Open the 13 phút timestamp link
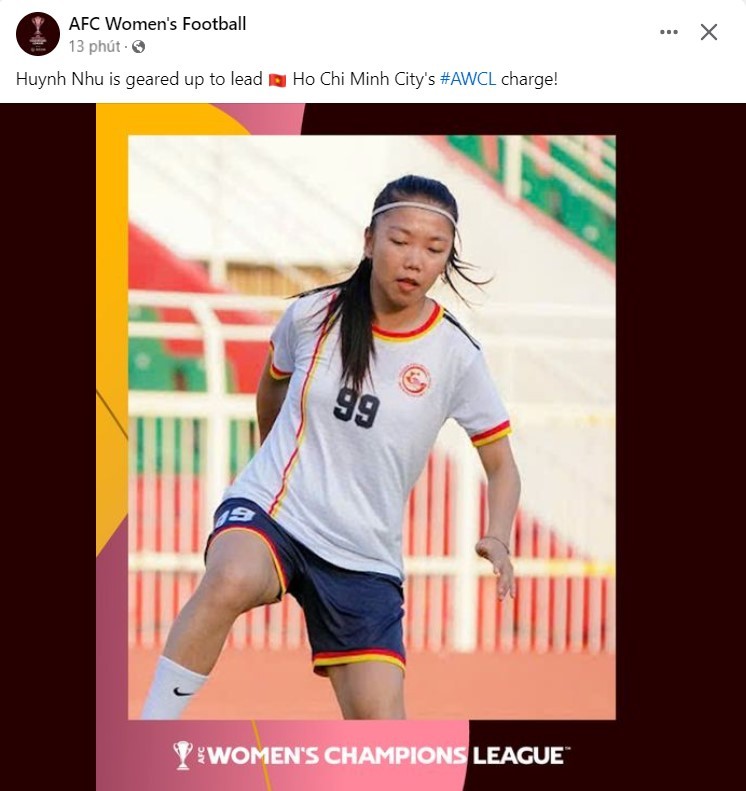The image size is (746, 791). (x=94, y=46)
